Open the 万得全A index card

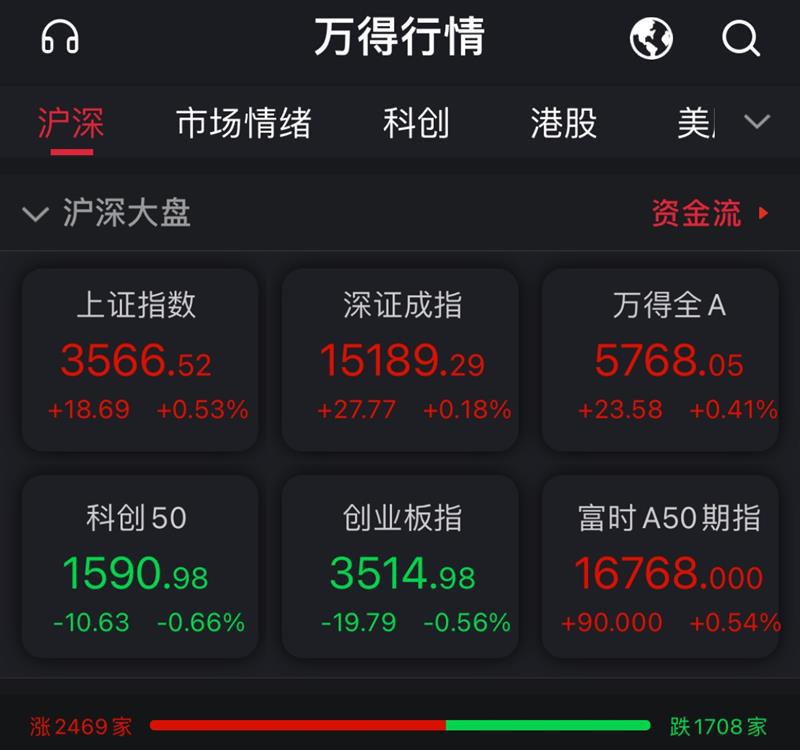(660, 360)
